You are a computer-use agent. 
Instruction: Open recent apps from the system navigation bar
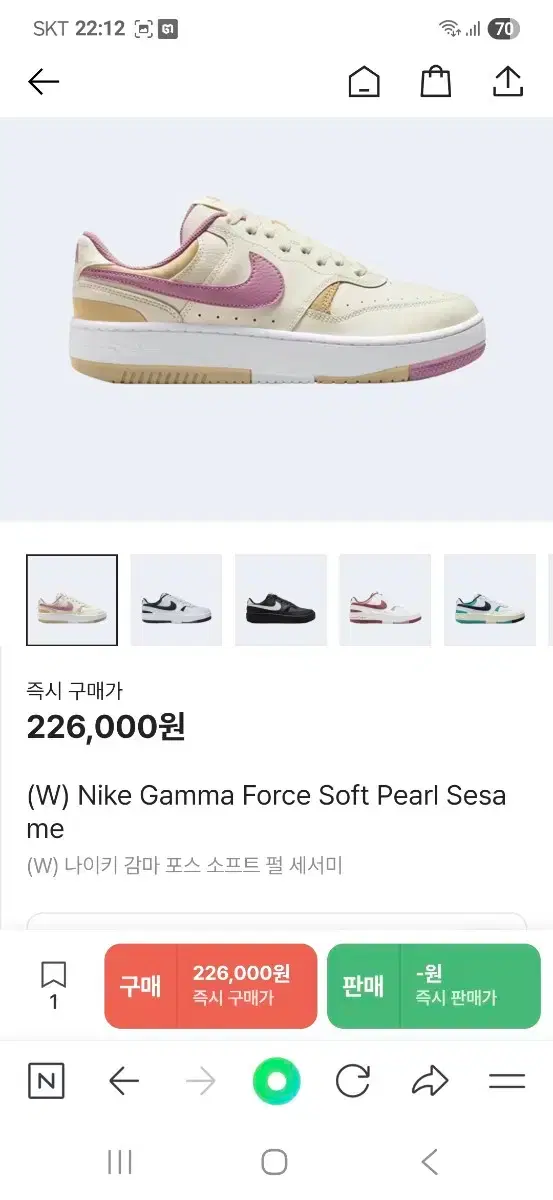pos(120,1162)
